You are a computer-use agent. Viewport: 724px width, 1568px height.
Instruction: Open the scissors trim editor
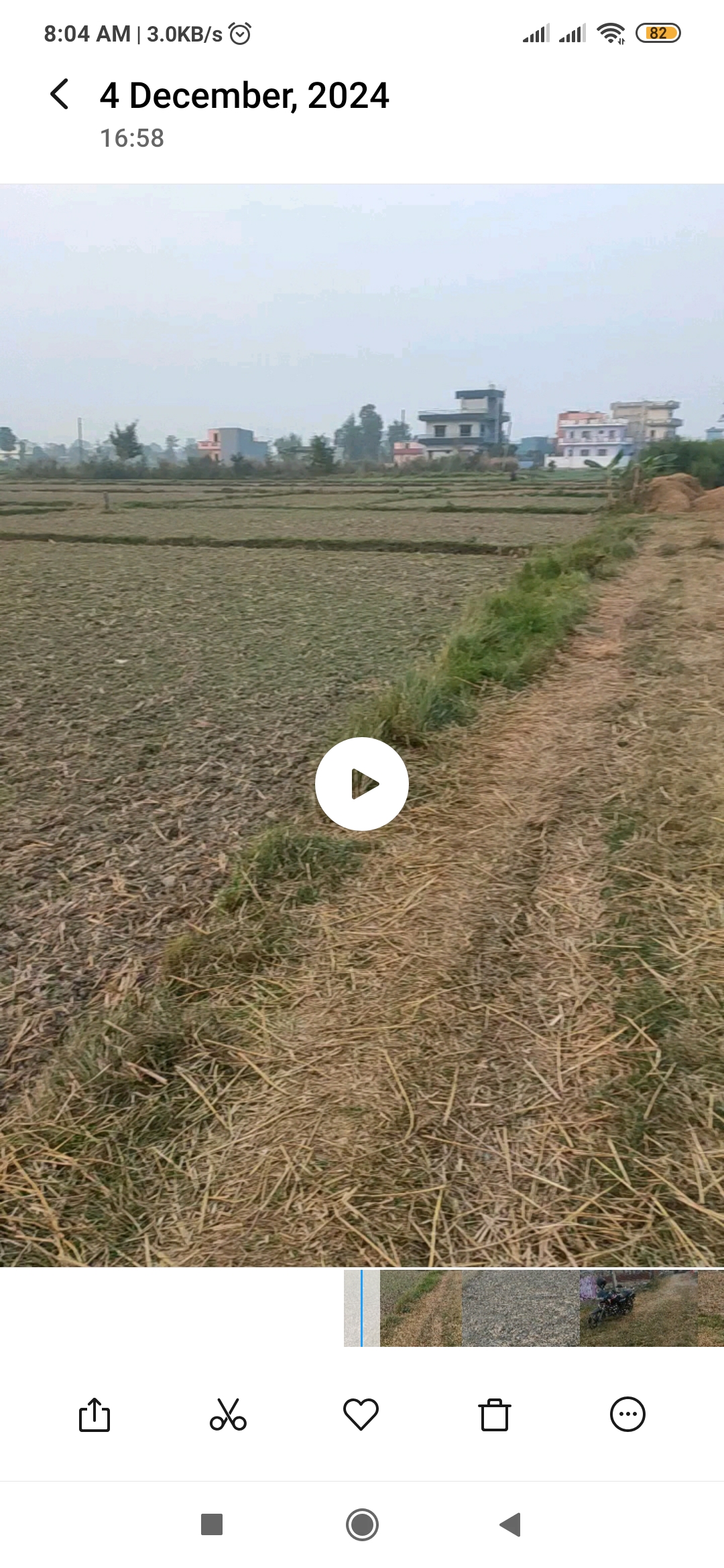point(228,1415)
